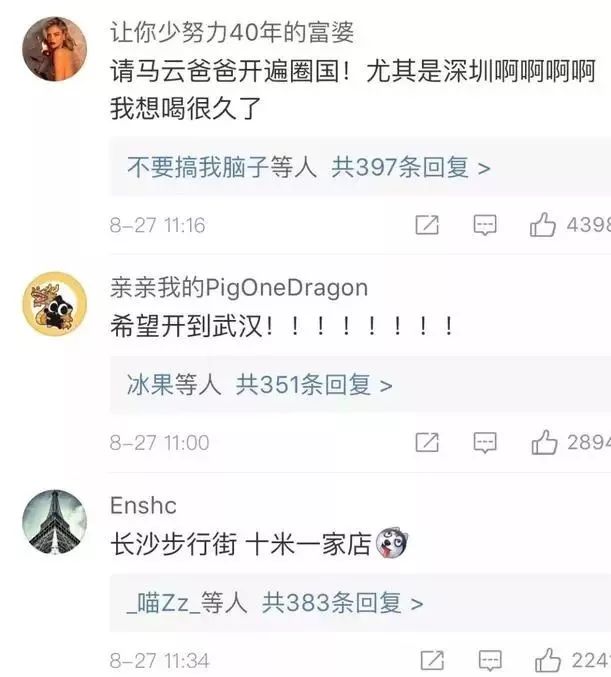Open the 351 replies from 冰果等人
Viewport: 611px width, 677px height.
pos(259,384)
